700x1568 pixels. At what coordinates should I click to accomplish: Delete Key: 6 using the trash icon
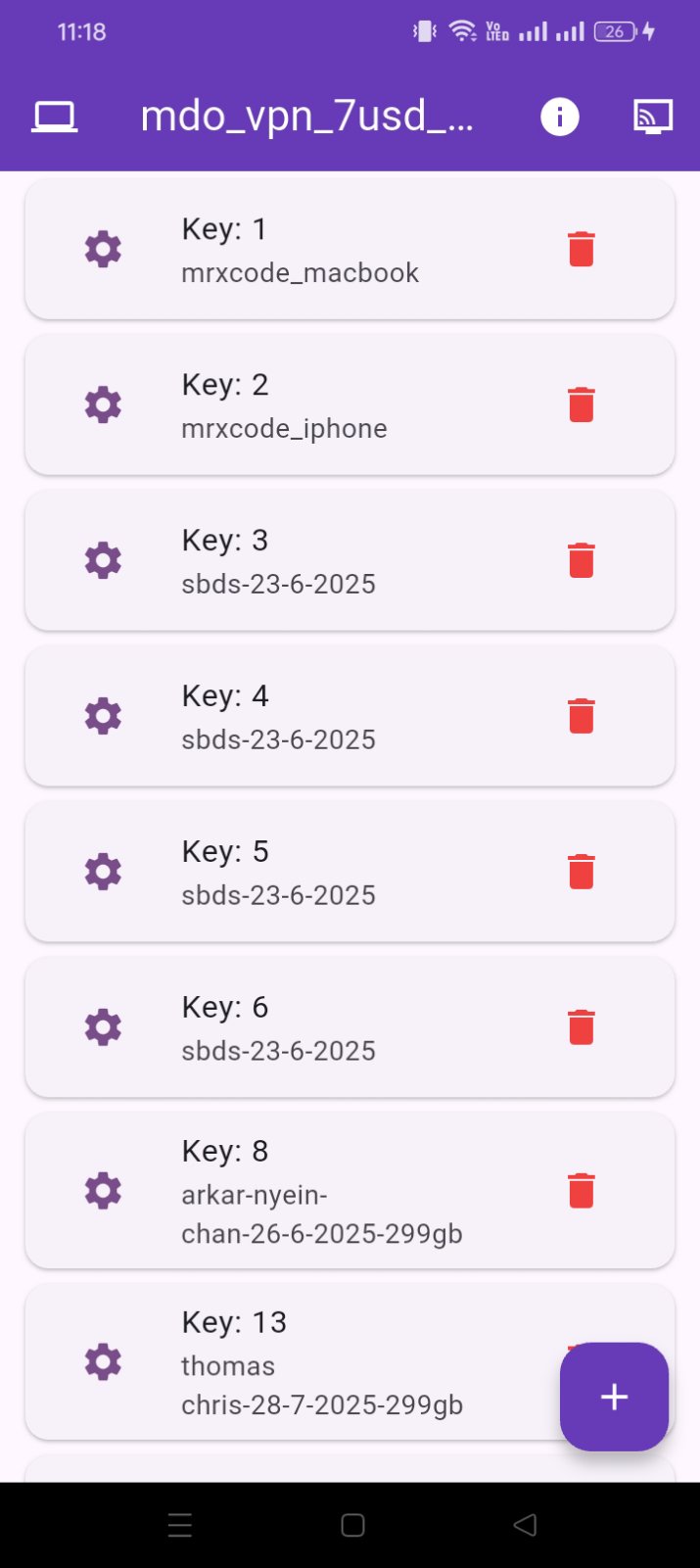pyautogui.click(x=582, y=1027)
